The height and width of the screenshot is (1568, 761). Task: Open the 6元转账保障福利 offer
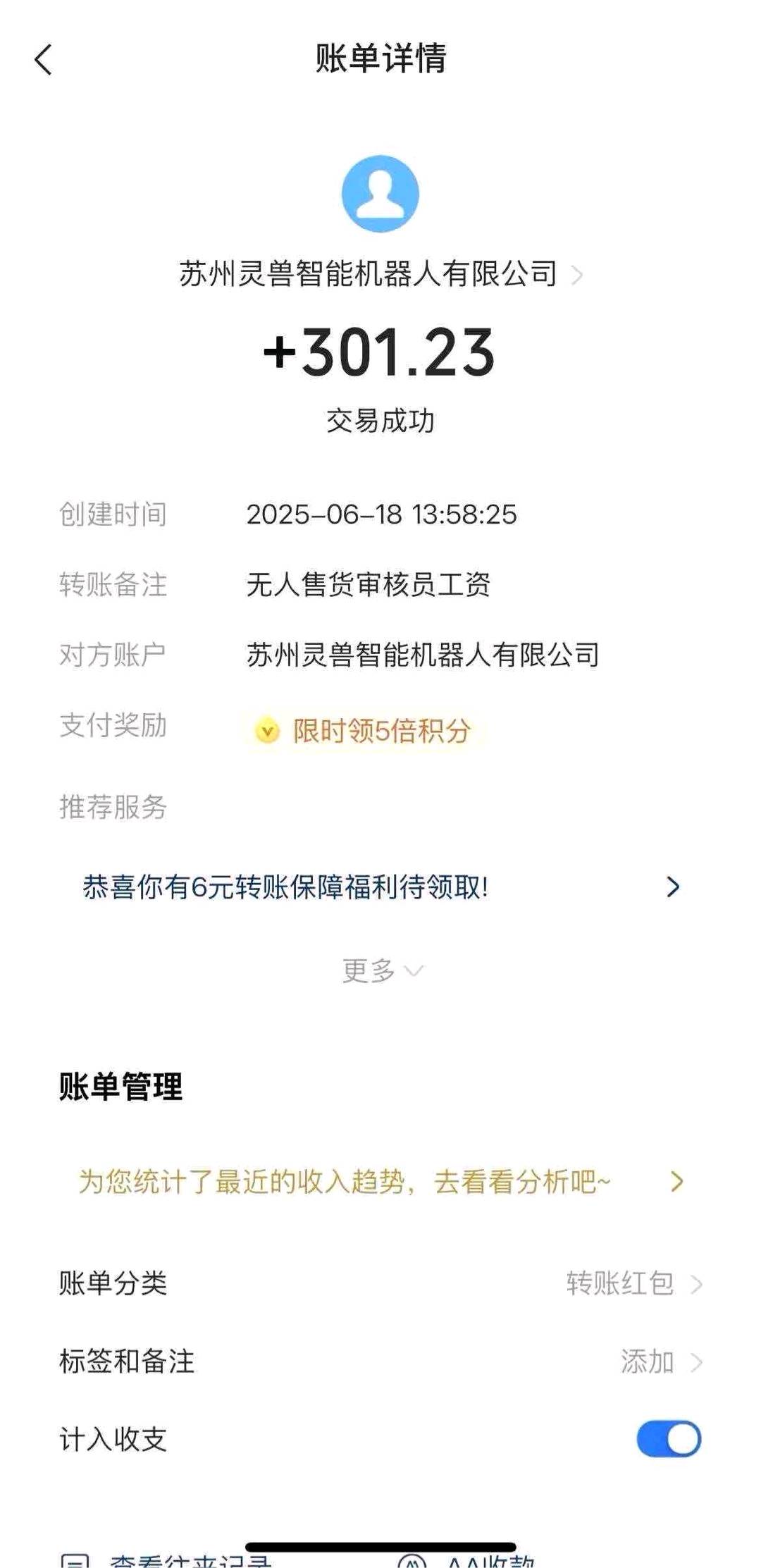point(380,887)
